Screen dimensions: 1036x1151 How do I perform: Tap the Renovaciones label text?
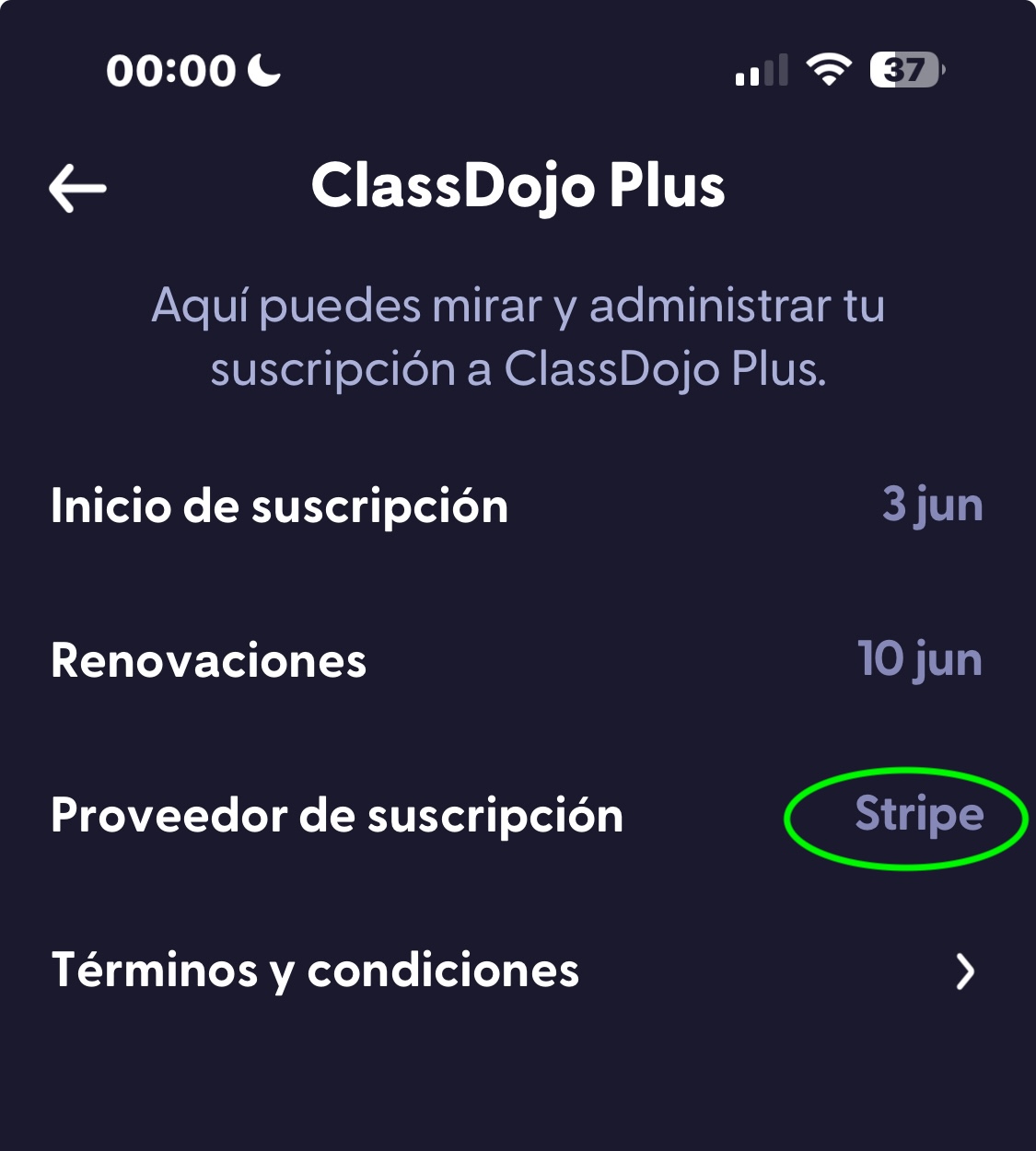click(x=208, y=659)
